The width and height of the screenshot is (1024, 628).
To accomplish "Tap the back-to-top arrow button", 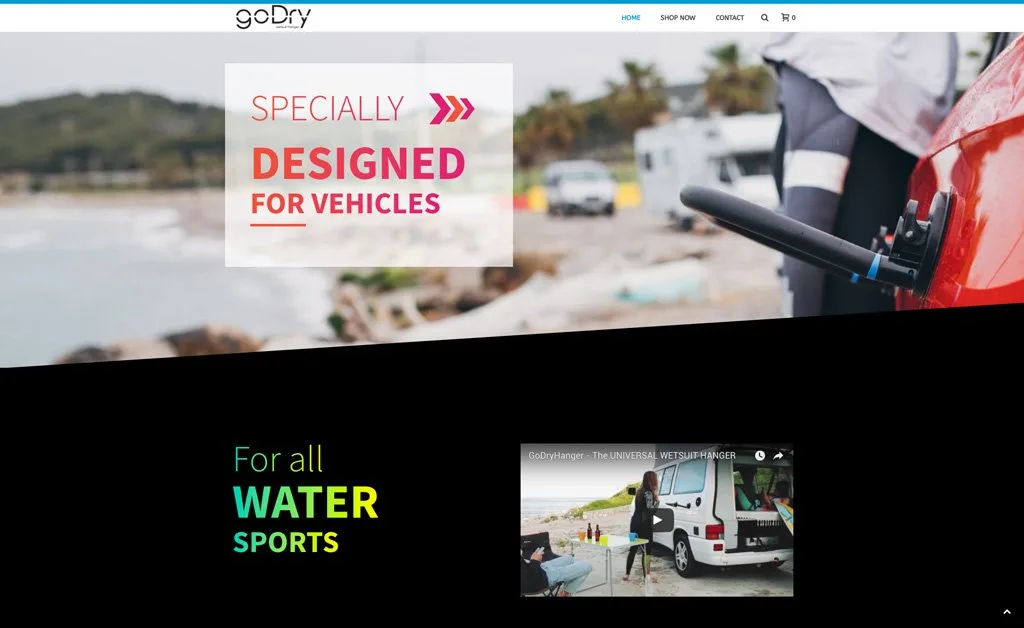I will 1007,612.
